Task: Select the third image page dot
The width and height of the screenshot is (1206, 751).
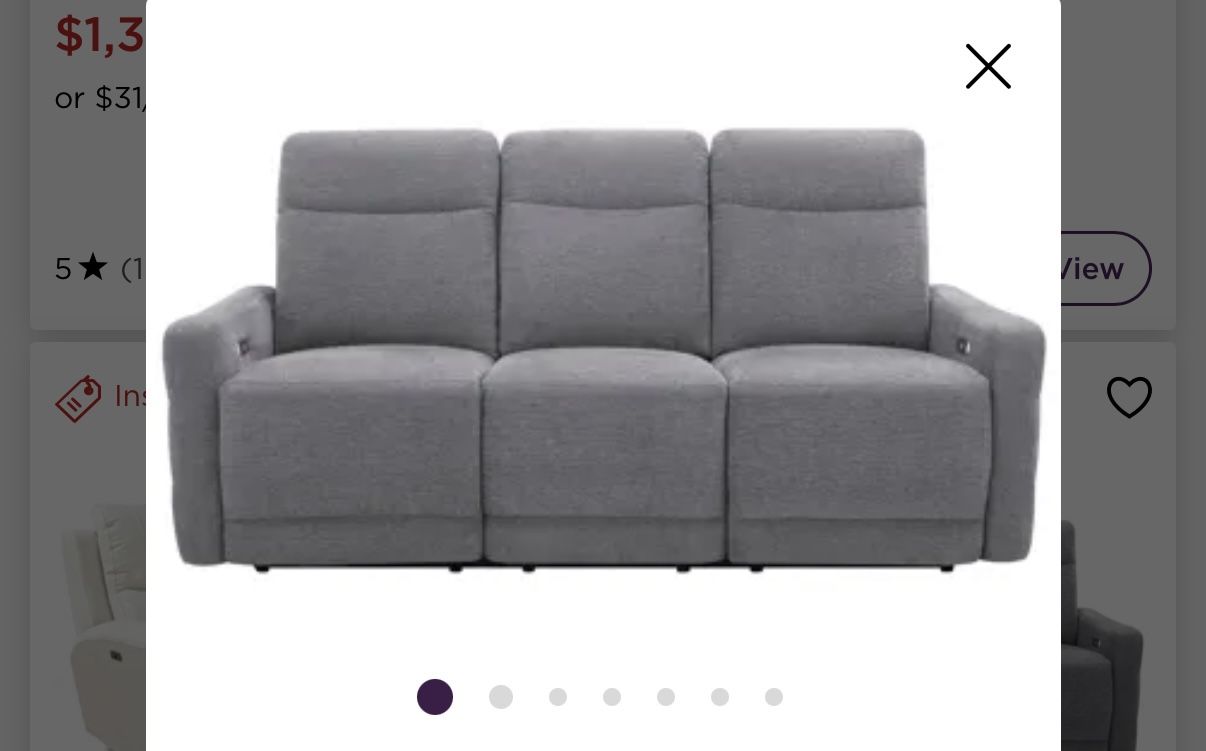Action: [x=558, y=697]
